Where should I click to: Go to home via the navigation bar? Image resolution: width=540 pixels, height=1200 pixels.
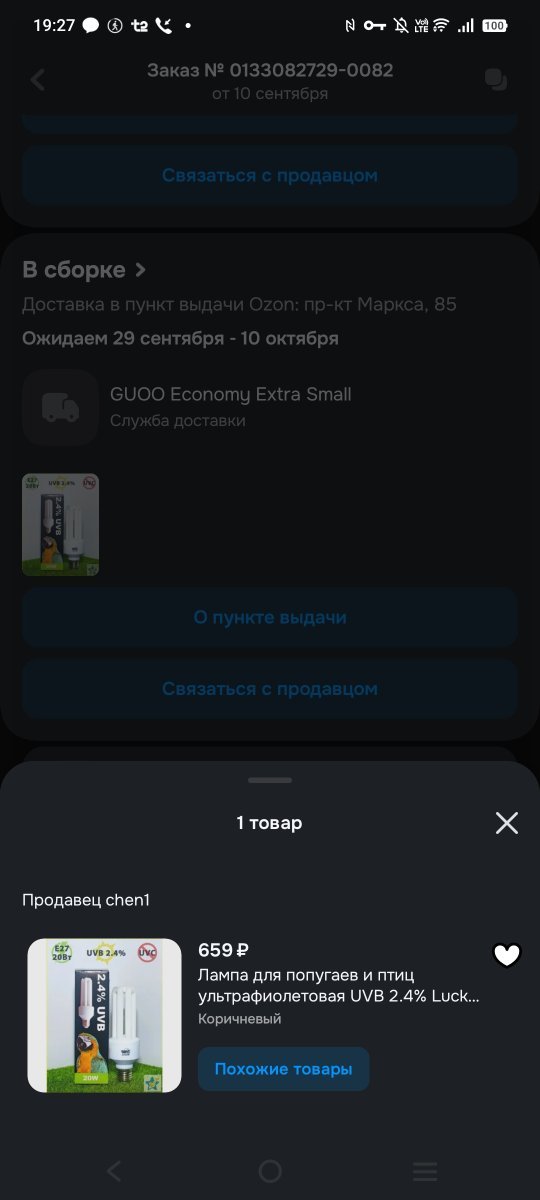pyautogui.click(x=270, y=1171)
